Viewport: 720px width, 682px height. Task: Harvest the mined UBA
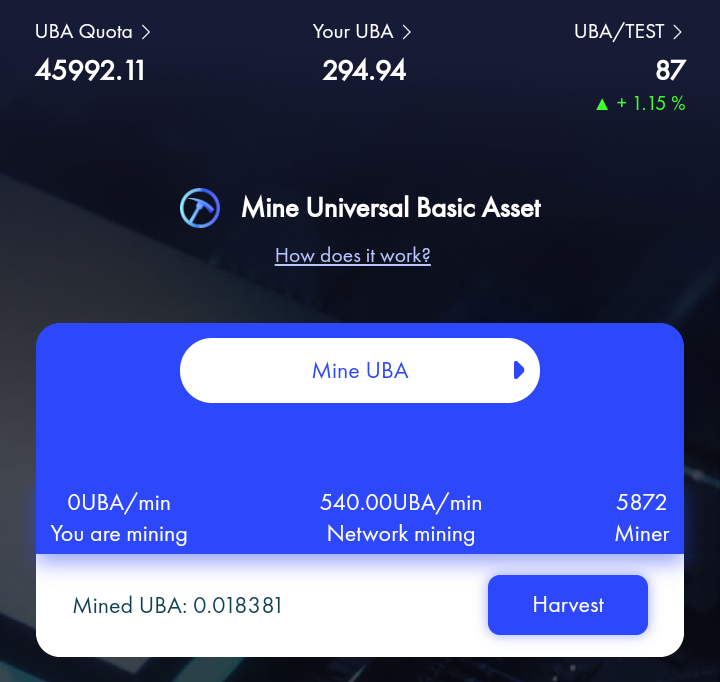[567, 605]
